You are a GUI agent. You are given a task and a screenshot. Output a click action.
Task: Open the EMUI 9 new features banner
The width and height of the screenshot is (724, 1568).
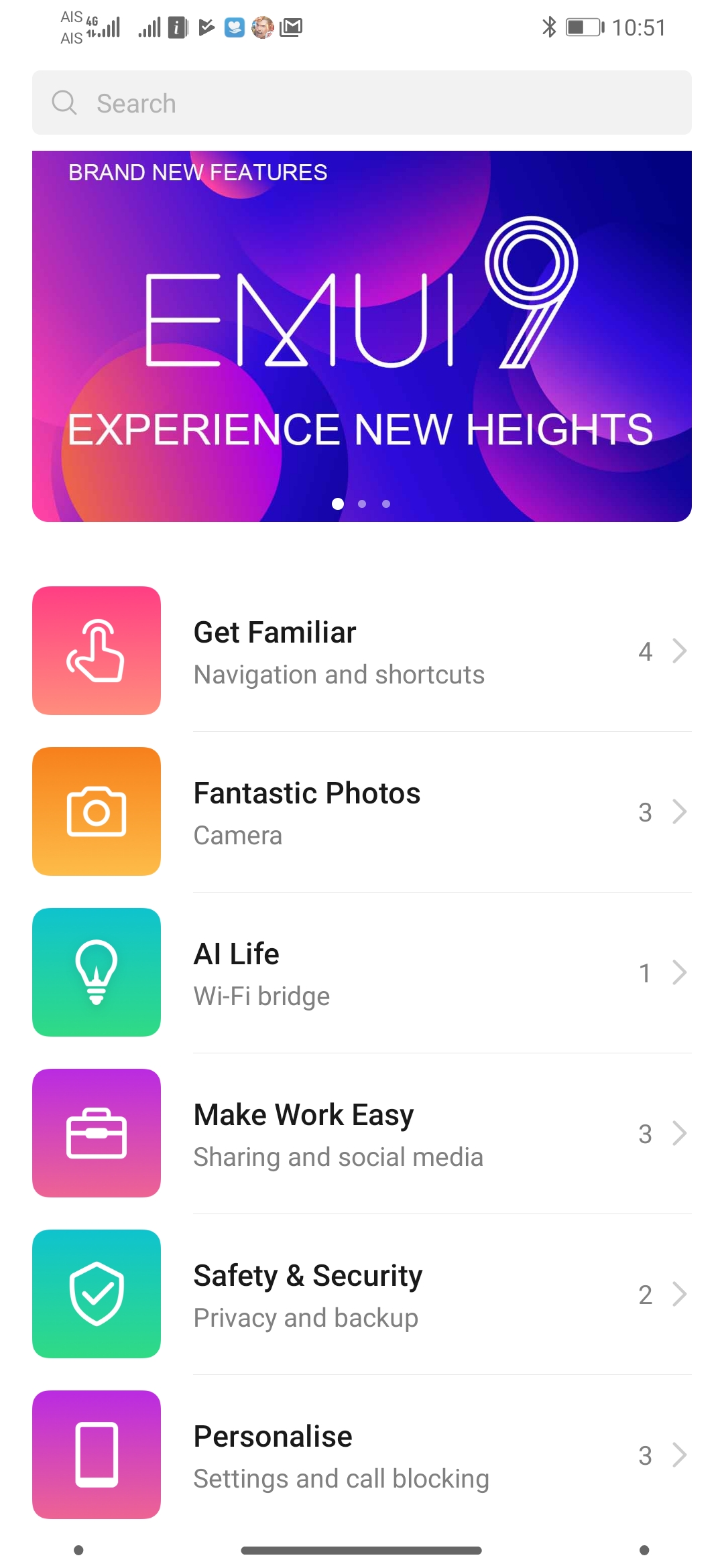click(362, 335)
